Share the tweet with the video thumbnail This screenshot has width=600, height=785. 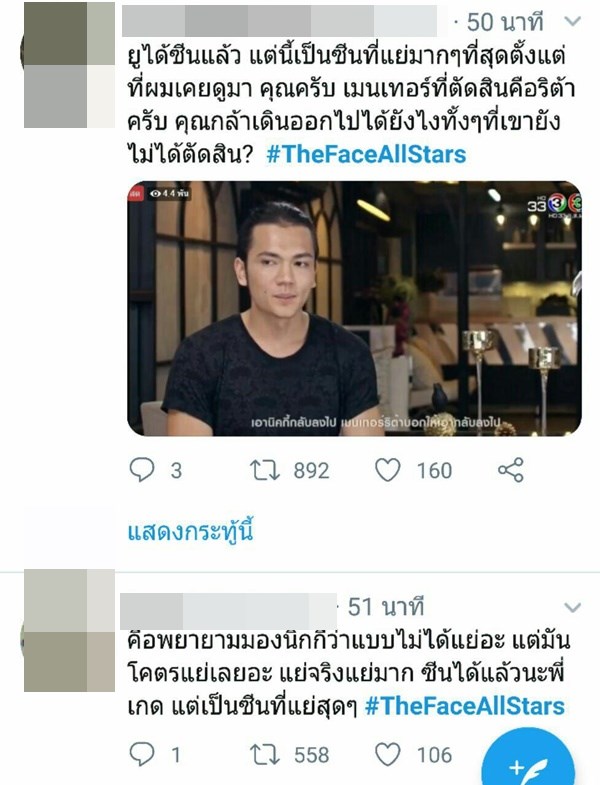click(510, 470)
